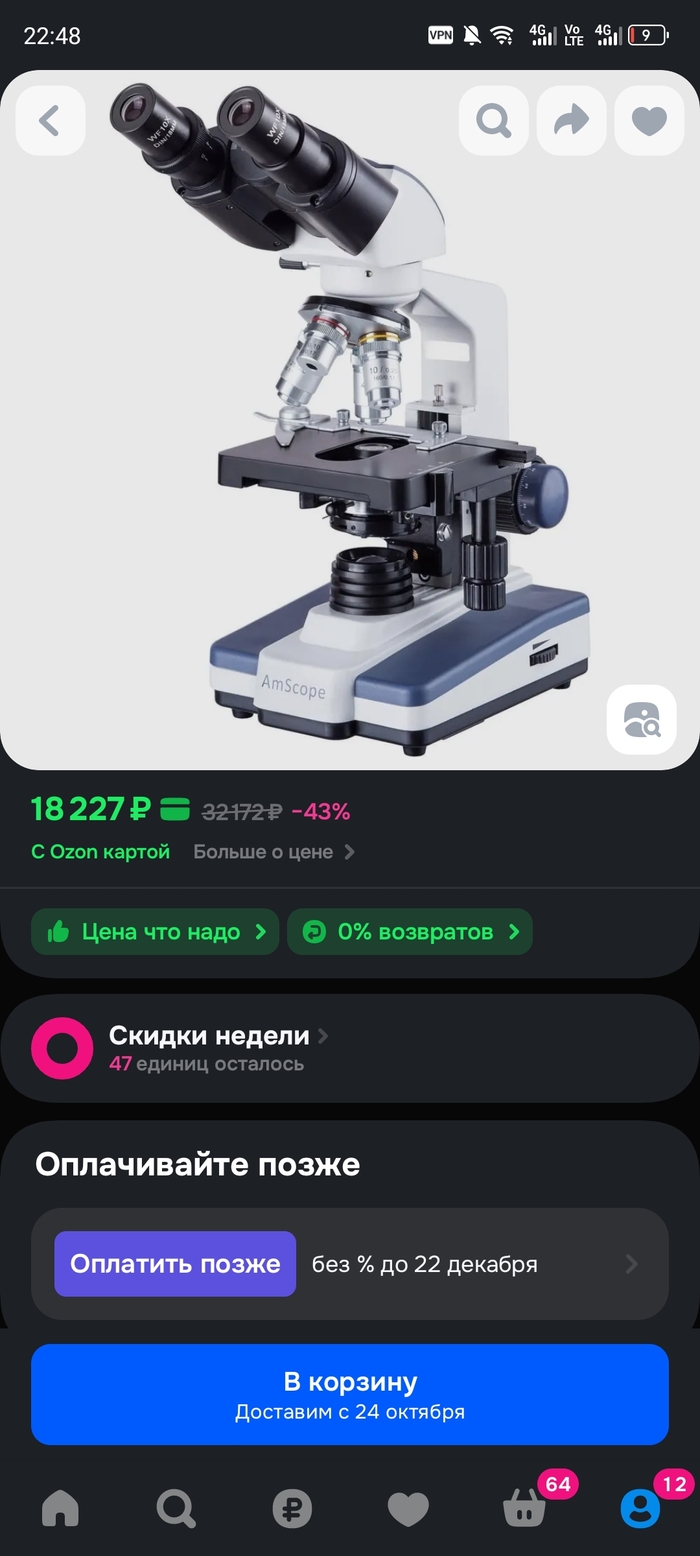Open the Favorites heart tab
Image resolution: width=700 pixels, height=1556 pixels.
408,1508
